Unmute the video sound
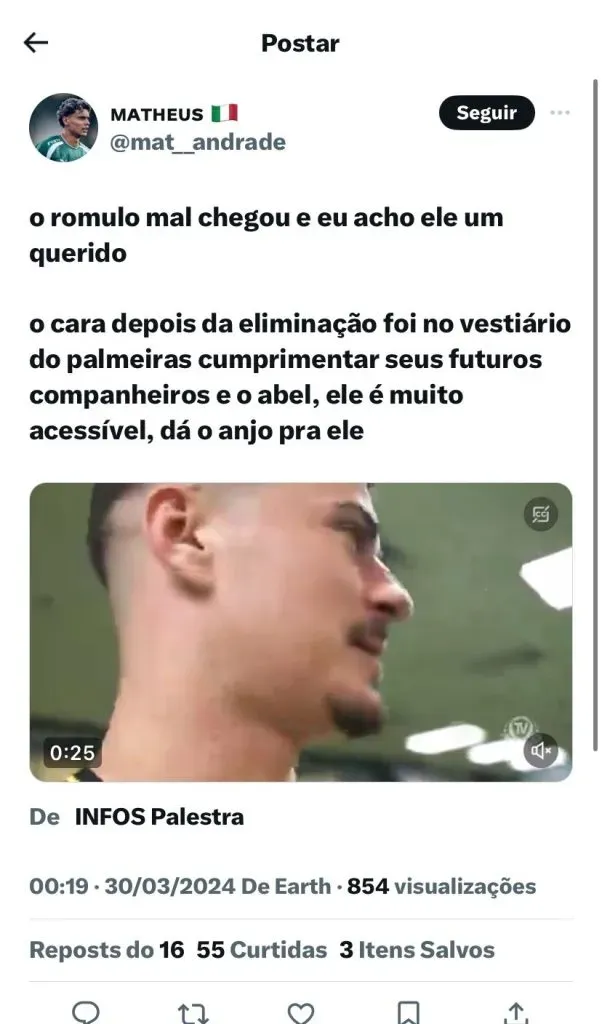This screenshot has width=602, height=1024. [x=541, y=751]
